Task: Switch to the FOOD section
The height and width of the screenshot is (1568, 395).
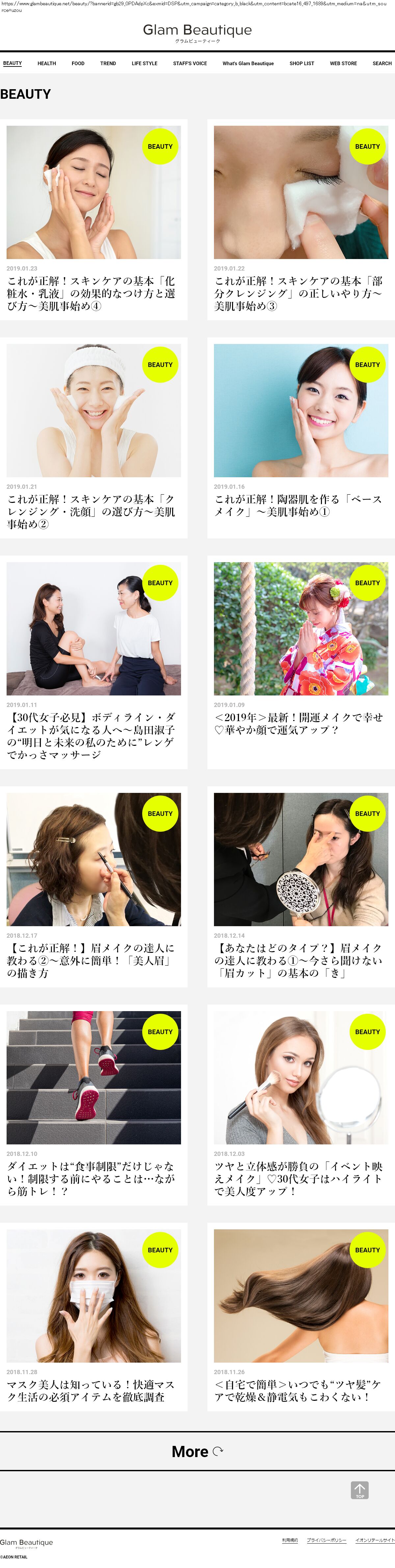Action: pyautogui.click(x=78, y=63)
